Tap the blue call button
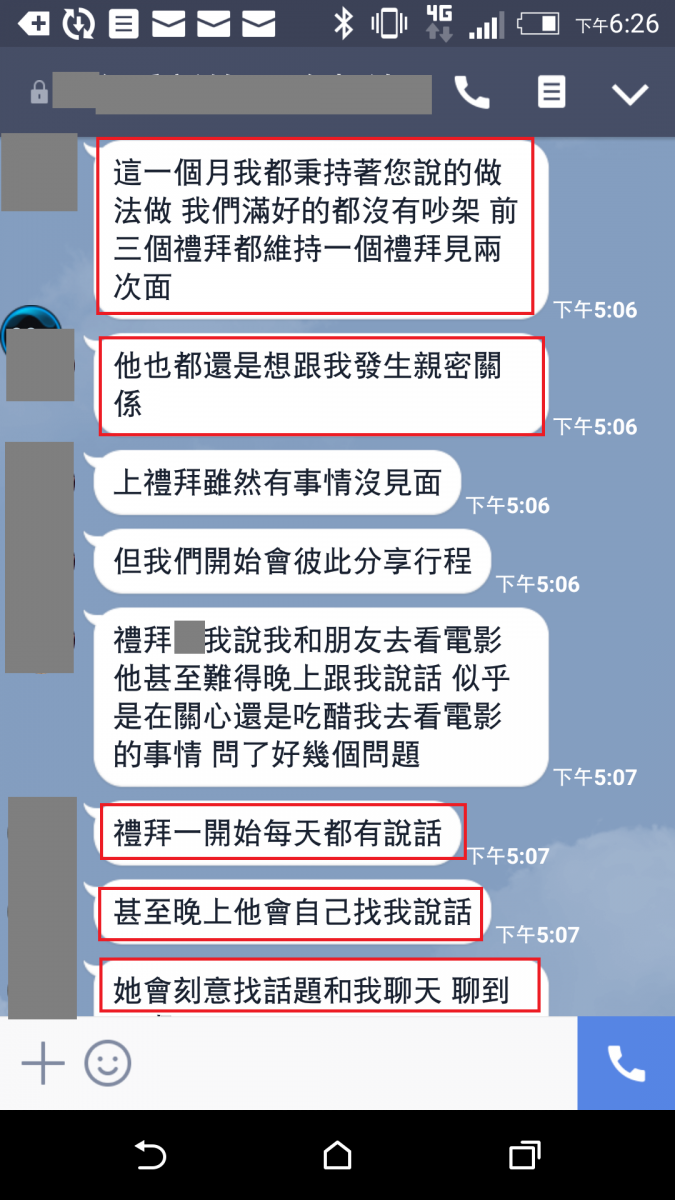The image size is (675, 1200). coord(626,1064)
